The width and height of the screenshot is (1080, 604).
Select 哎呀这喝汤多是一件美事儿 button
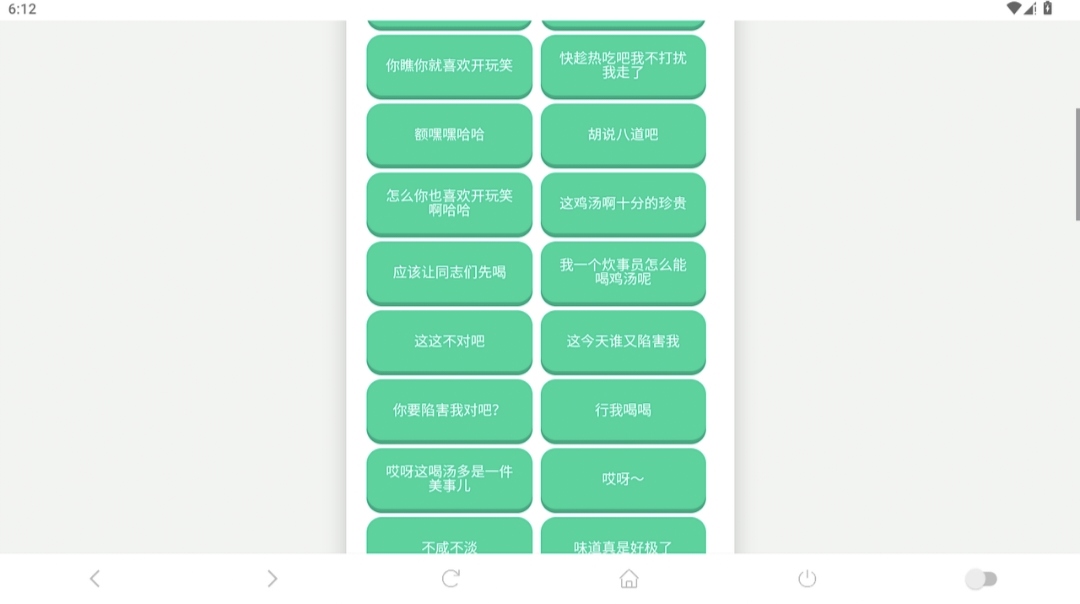pos(449,479)
